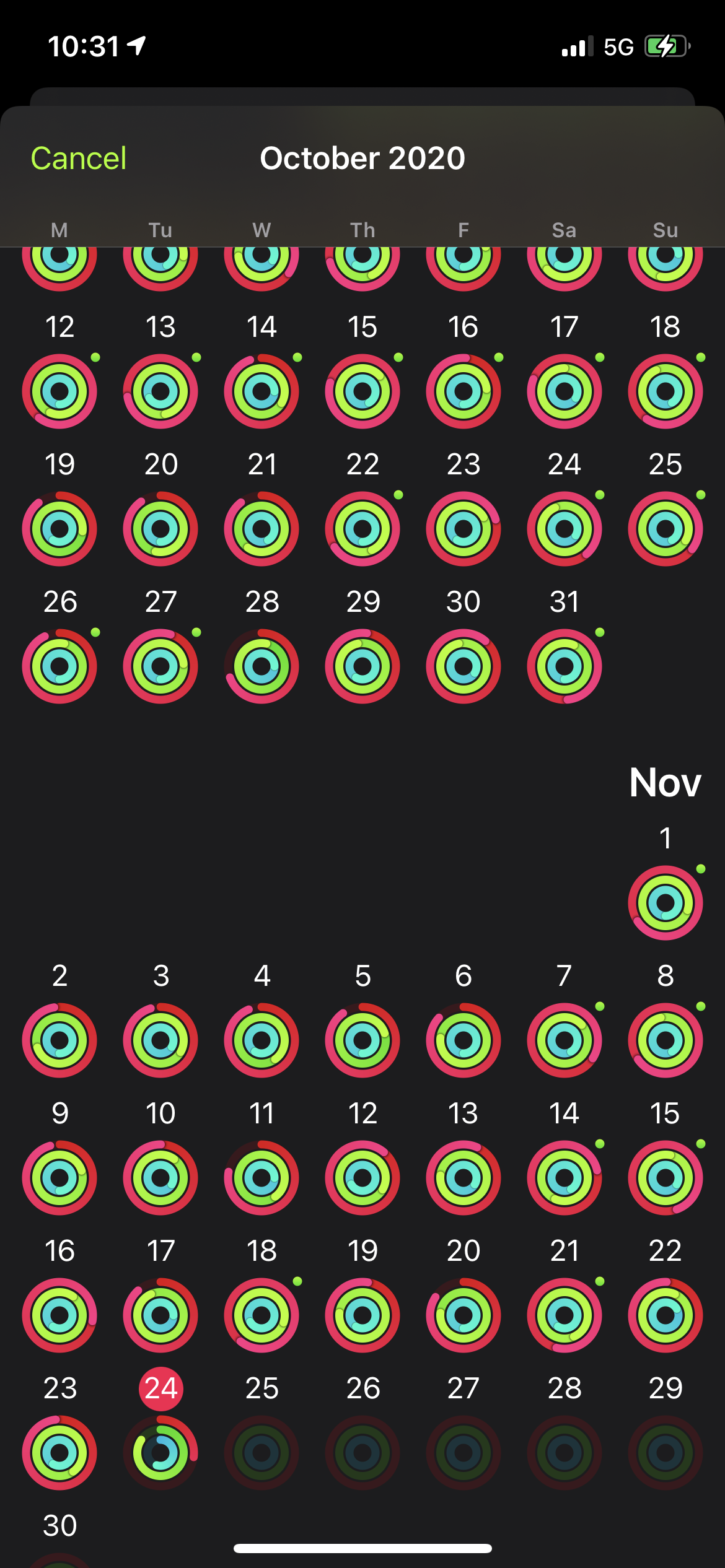The image size is (725, 1568).
Task: Choose October 18 in the calendar
Action: pyautogui.click(x=665, y=391)
